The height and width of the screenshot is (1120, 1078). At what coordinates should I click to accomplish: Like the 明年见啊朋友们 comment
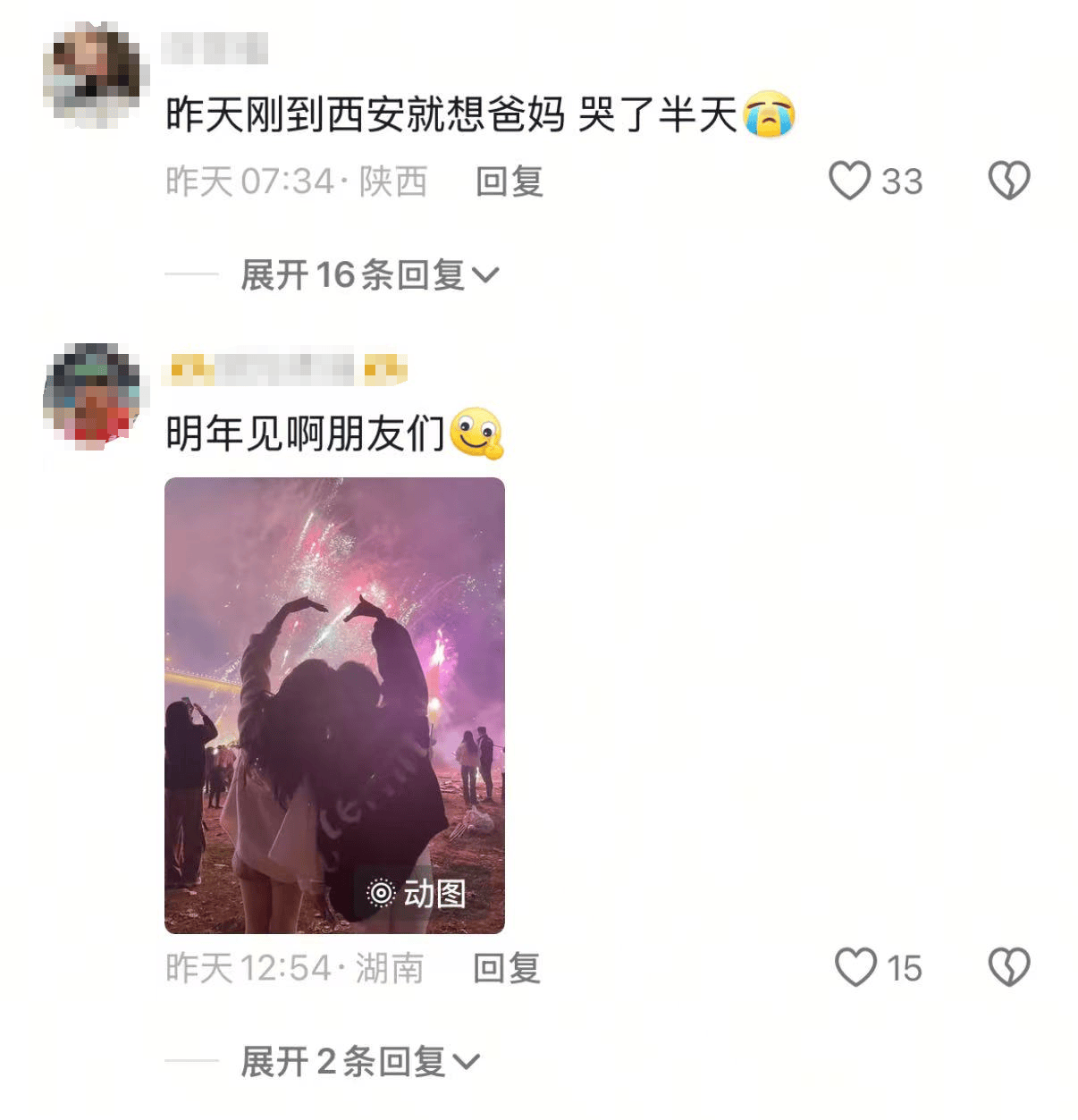(855, 967)
